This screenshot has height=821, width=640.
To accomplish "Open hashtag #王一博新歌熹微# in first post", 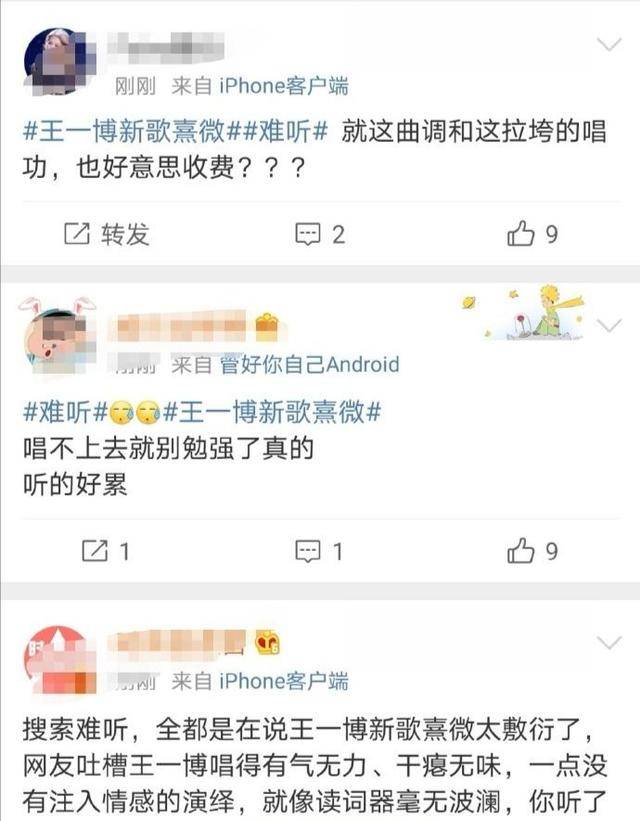I will pos(139,132).
